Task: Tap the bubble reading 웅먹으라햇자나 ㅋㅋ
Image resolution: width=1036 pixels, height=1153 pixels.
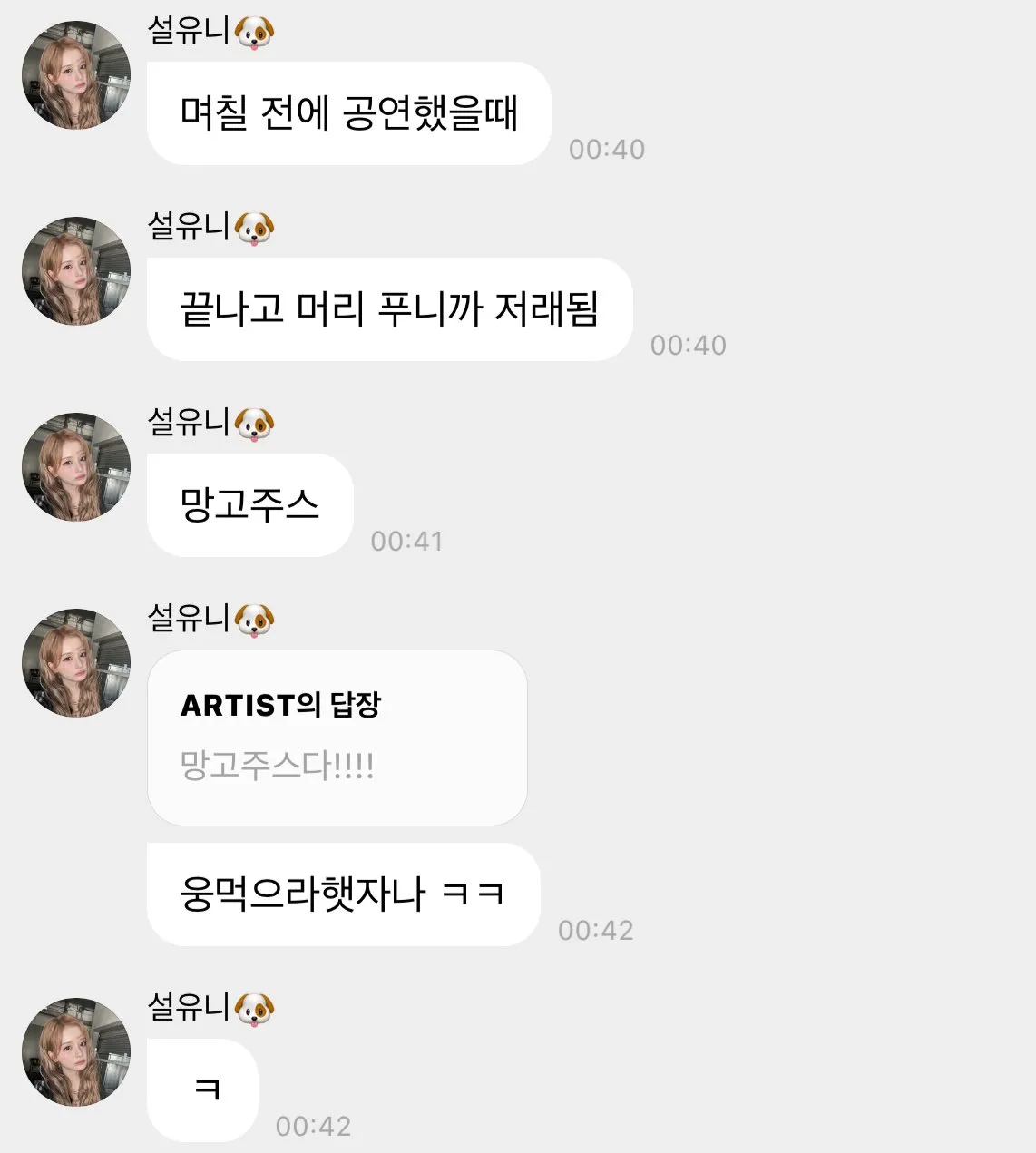Action: click(x=342, y=895)
